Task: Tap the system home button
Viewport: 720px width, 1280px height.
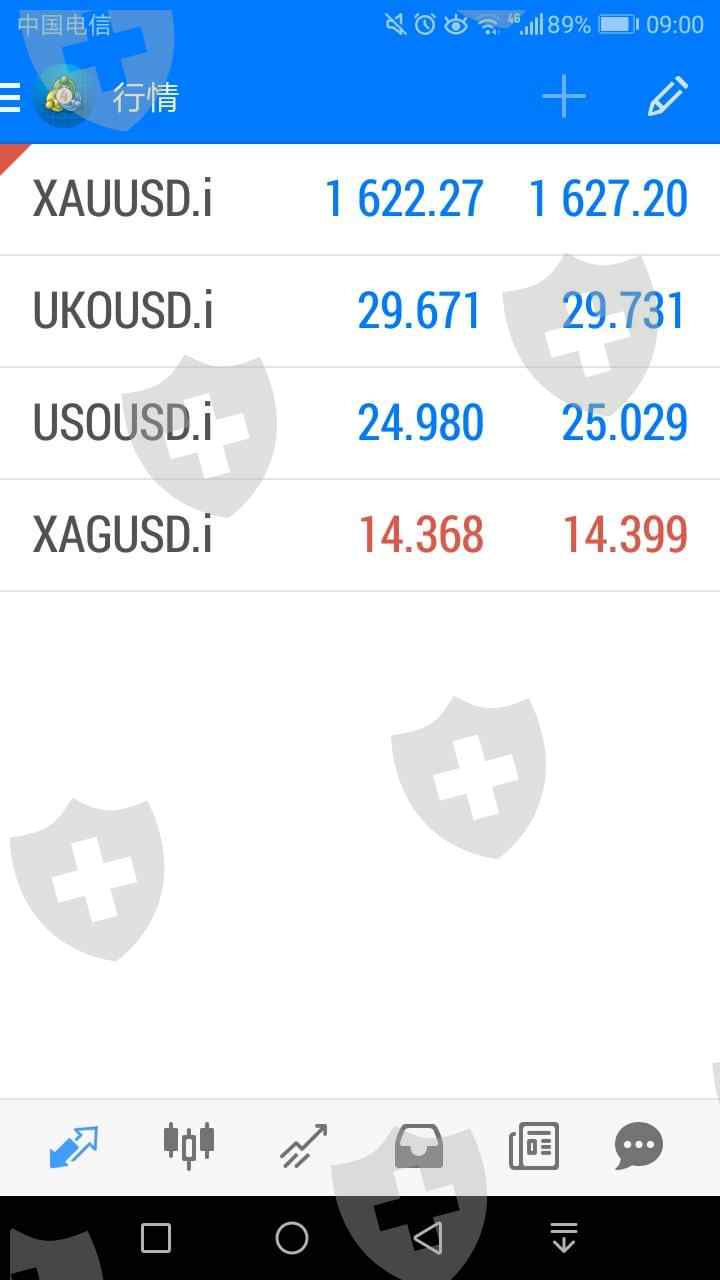Action: click(292, 1238)
